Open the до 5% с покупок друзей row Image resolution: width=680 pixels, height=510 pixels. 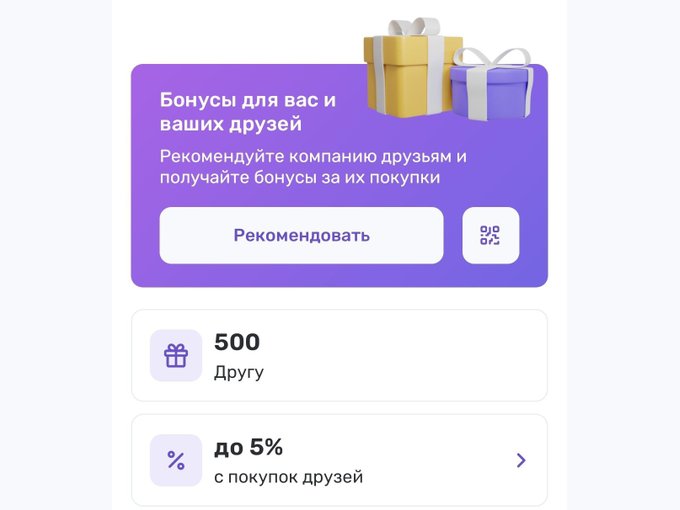tap(339, 460)
